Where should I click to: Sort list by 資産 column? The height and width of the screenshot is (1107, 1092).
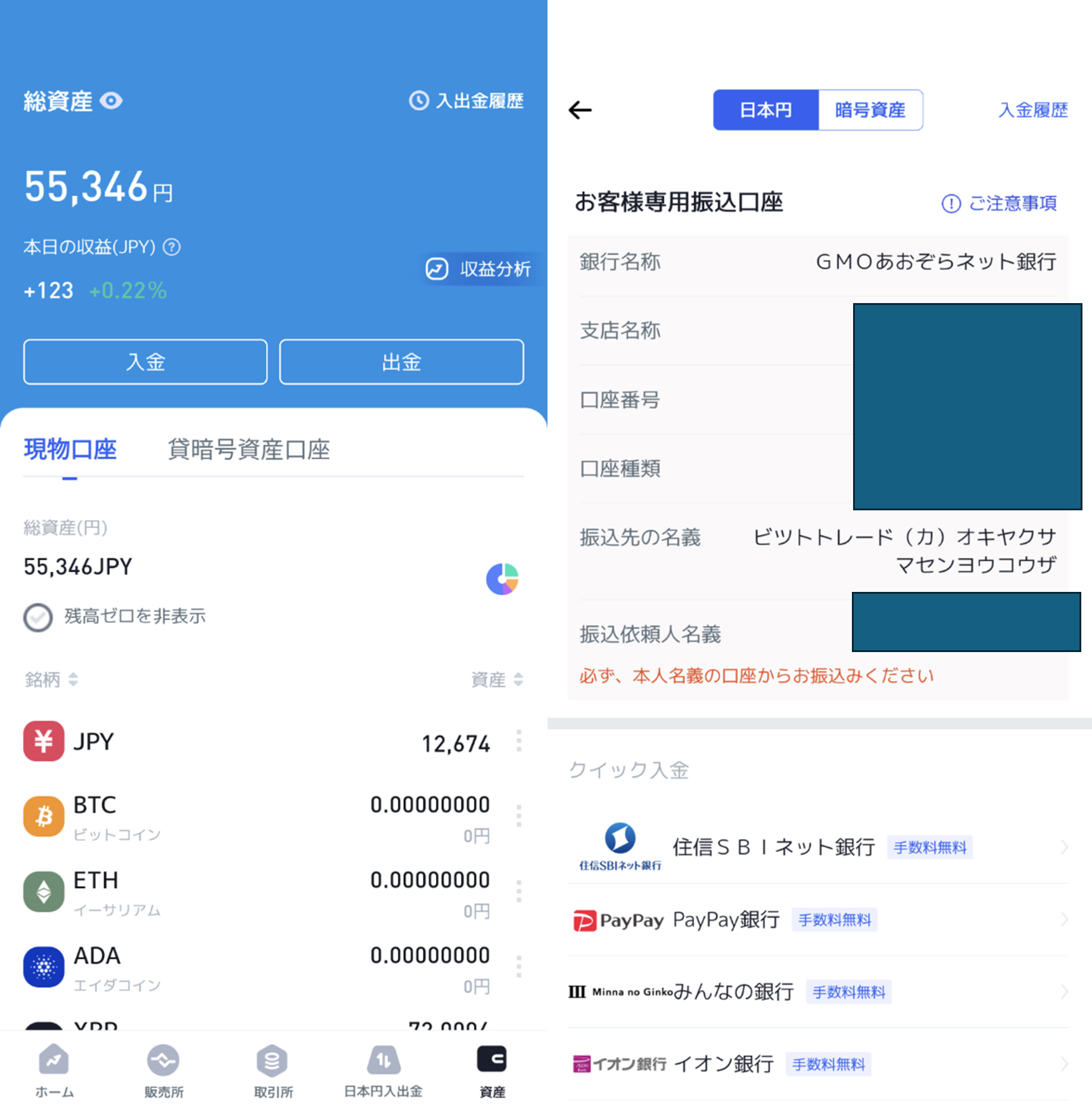[x=497, y=679]
